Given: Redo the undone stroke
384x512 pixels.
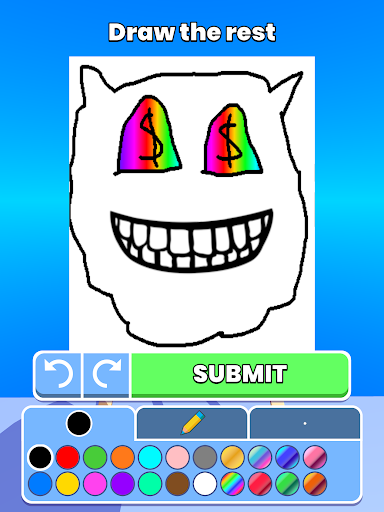Looking at the screenshot, I should pos(106,375).
